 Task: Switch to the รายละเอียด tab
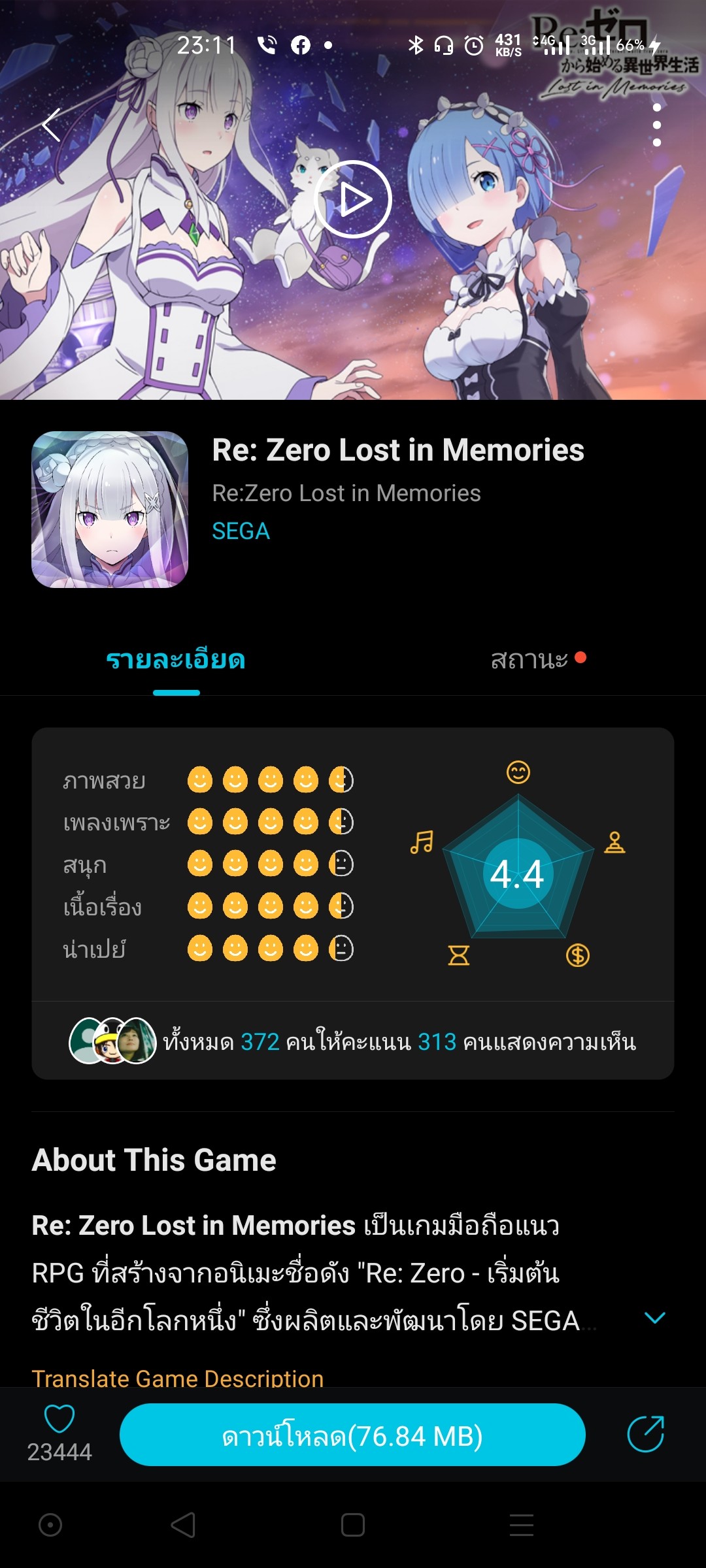[176, 660]
